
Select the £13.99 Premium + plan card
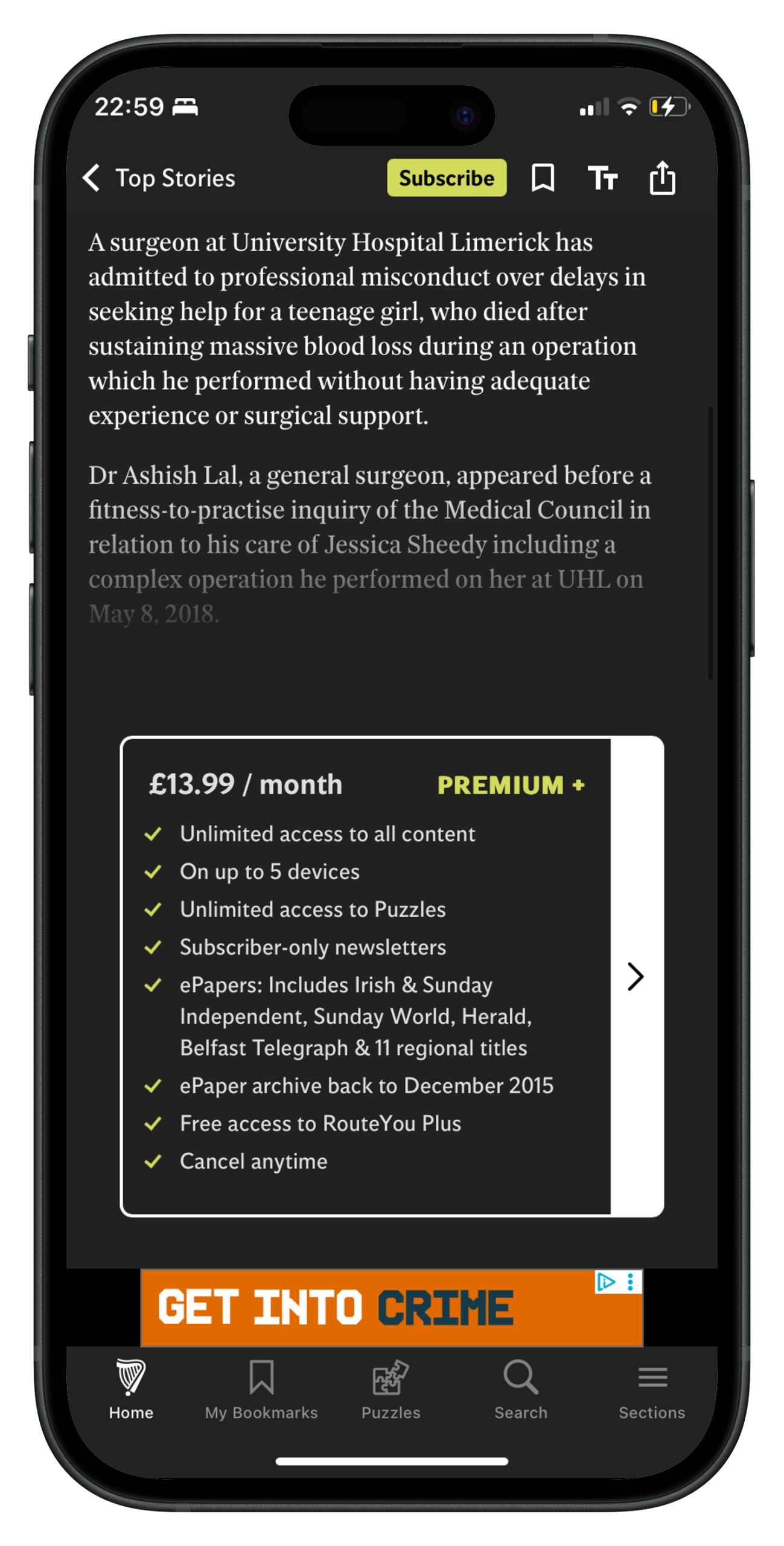tap(366, 976)
